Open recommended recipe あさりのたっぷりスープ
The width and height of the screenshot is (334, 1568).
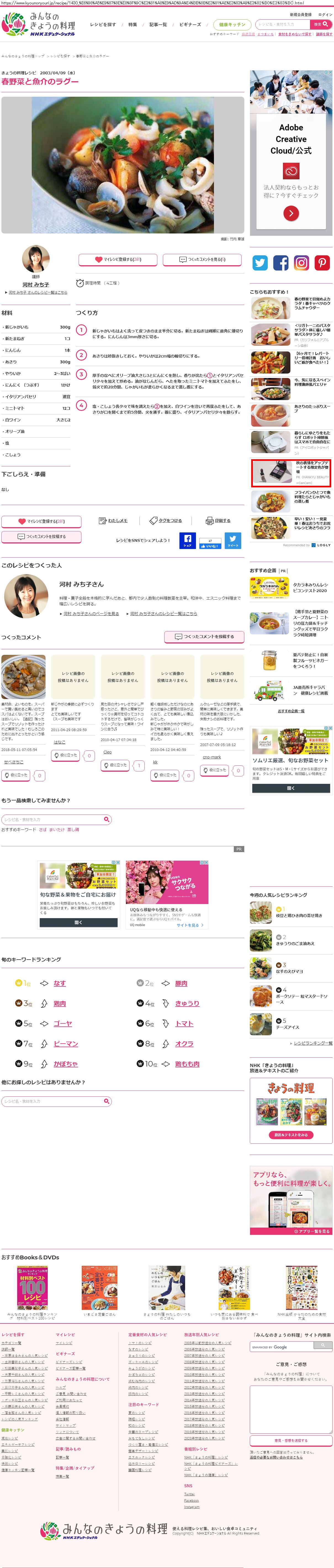pos(311,408)
